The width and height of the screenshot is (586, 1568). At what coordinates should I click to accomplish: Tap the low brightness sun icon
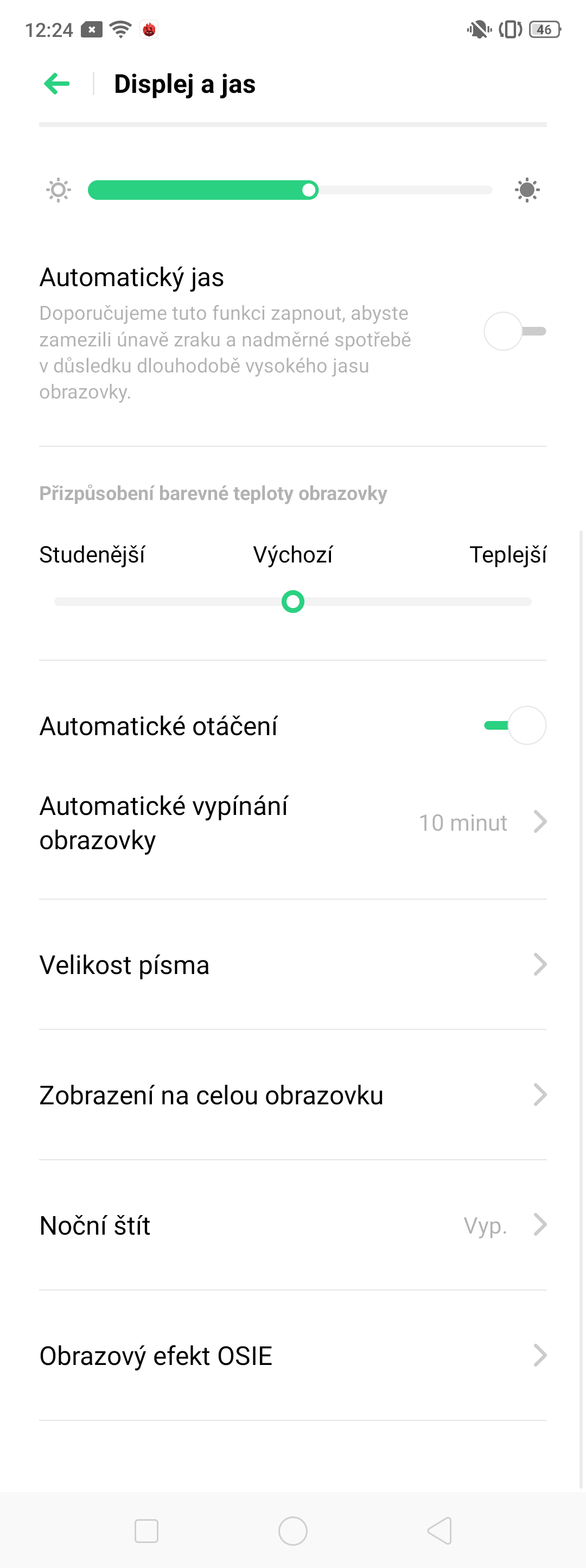(x=58, y=190)
